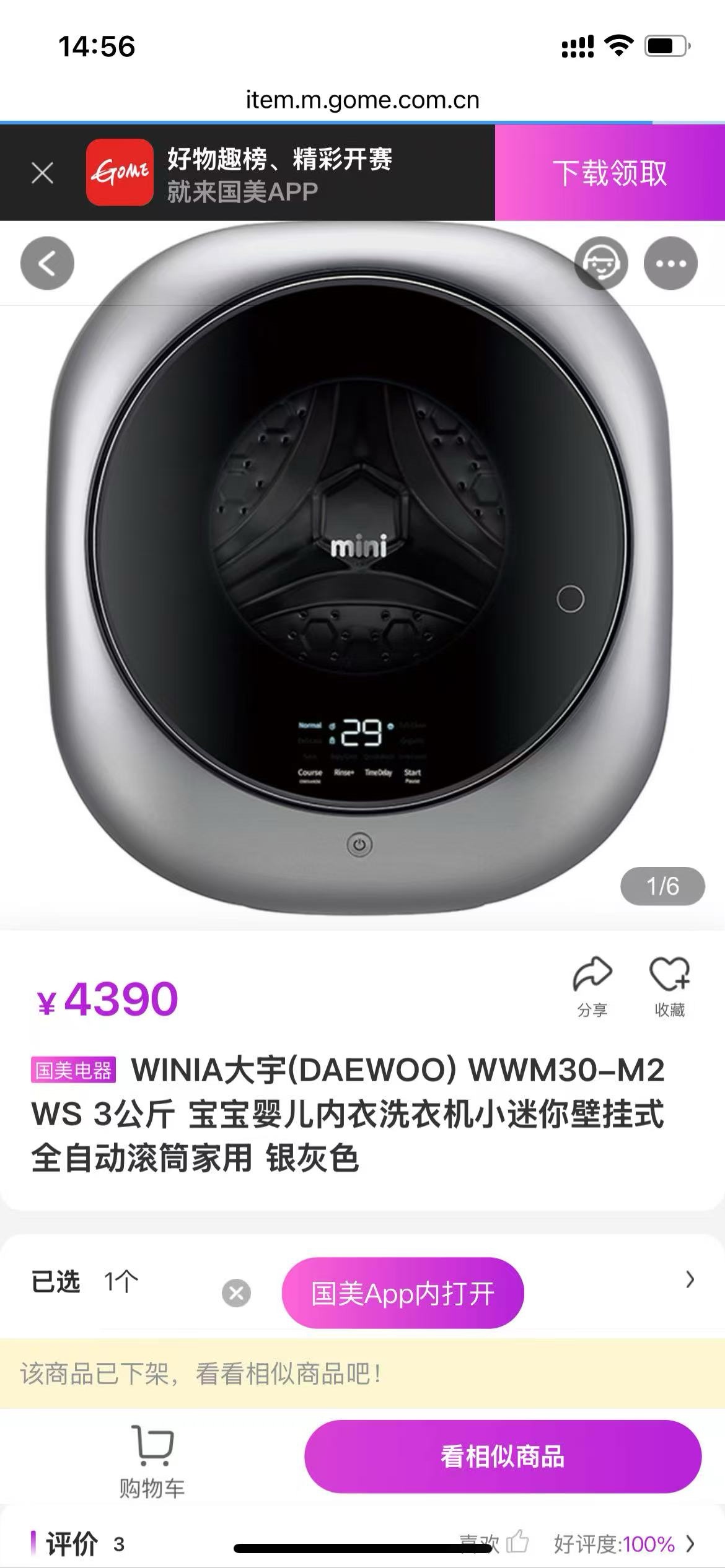Open the three-dot overflow menu
Viewport: 725px width, 1568px height.
[x=670, y=263]
